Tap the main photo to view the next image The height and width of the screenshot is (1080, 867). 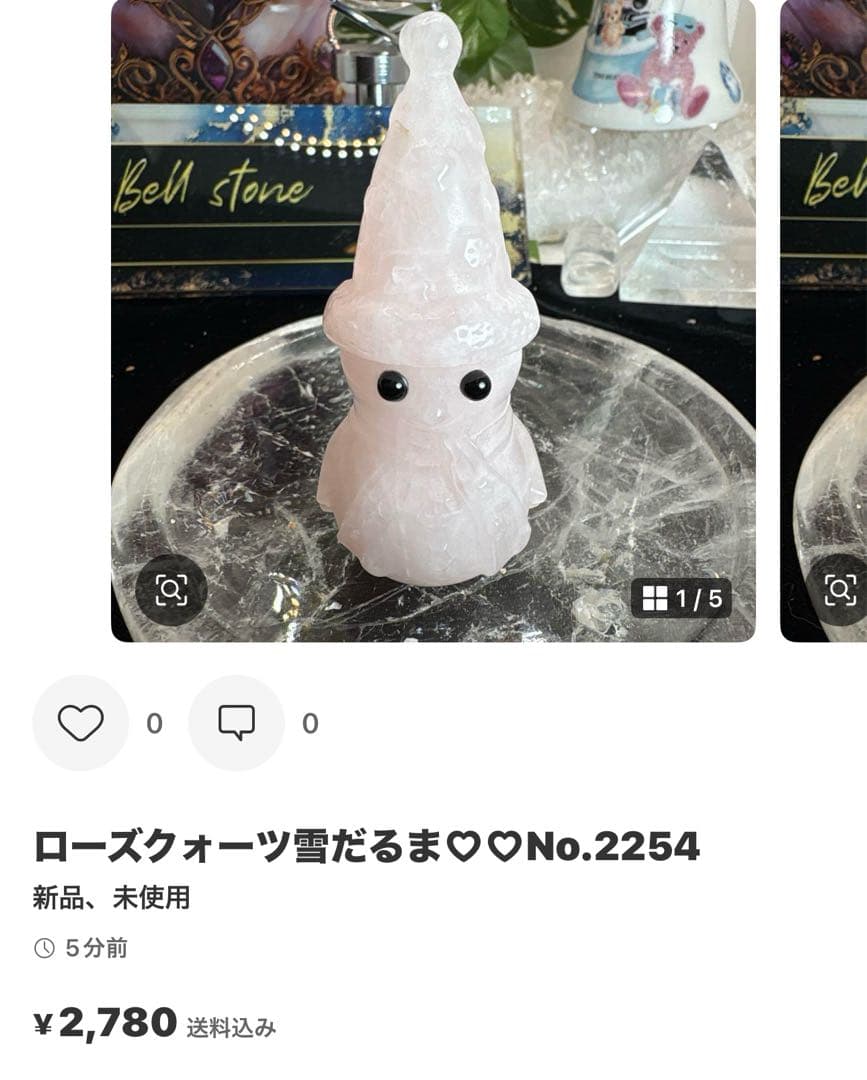(430, 320)
